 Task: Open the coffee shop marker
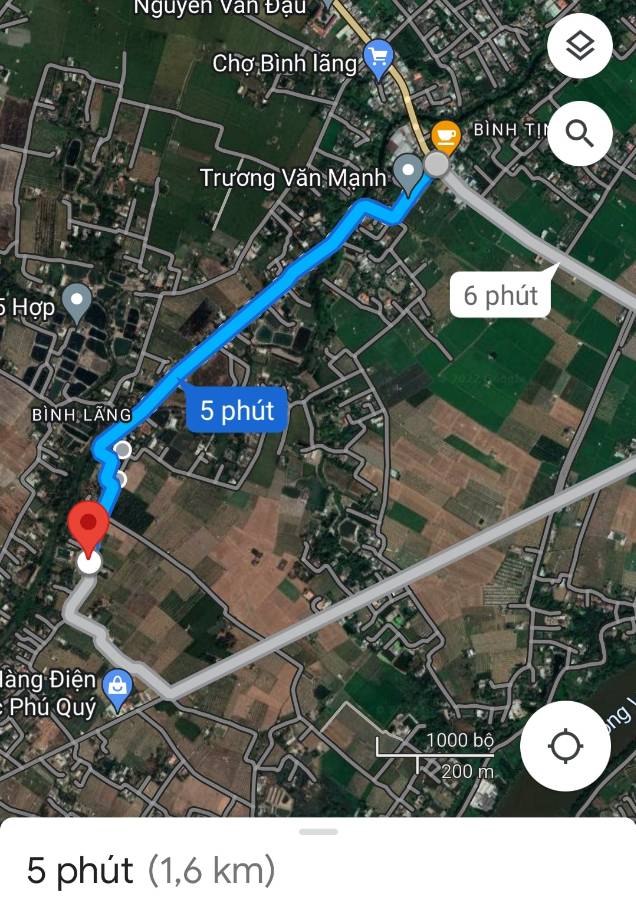(445, 133)
